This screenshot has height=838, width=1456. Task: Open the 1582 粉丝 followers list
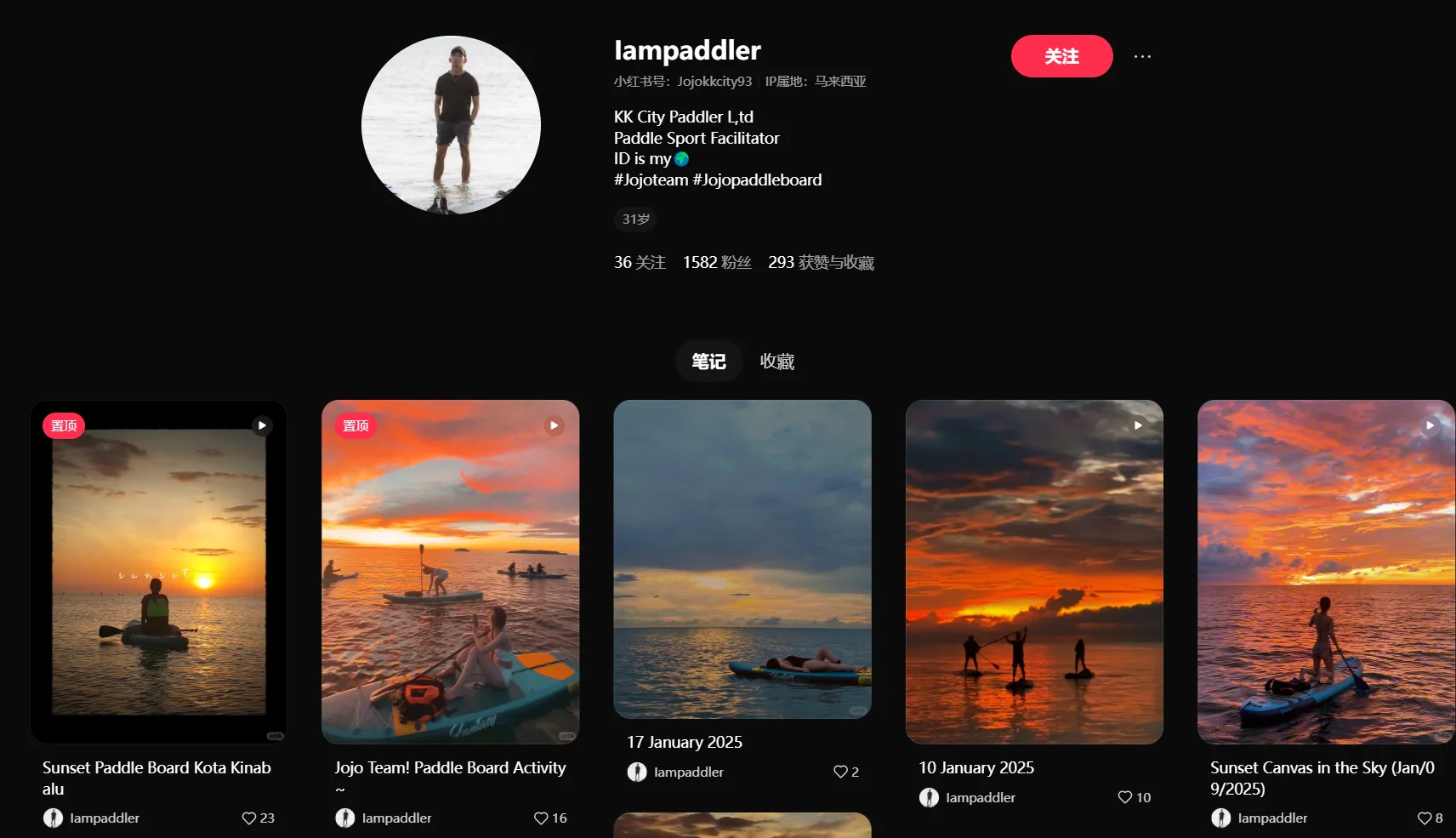coord(717,263)
